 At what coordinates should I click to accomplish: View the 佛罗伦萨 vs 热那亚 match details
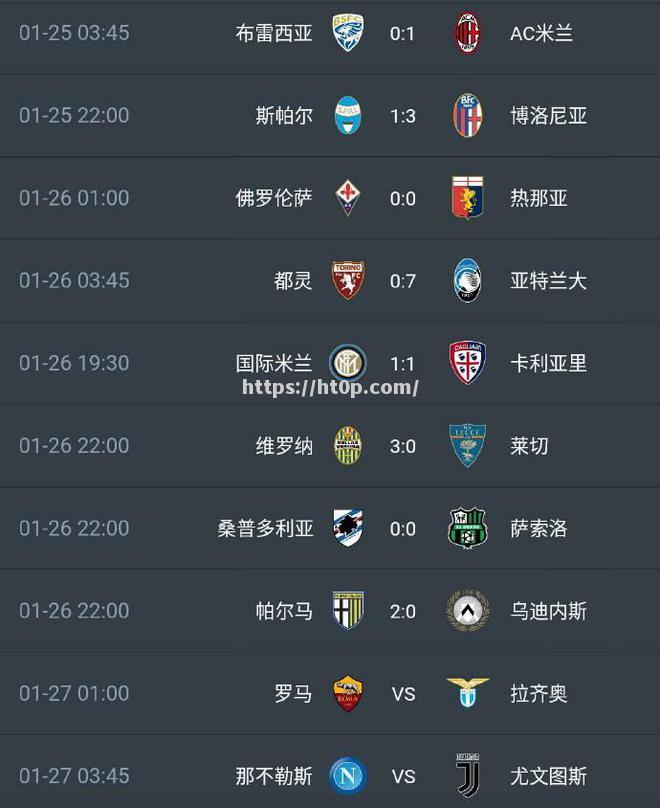pos(402,198)
